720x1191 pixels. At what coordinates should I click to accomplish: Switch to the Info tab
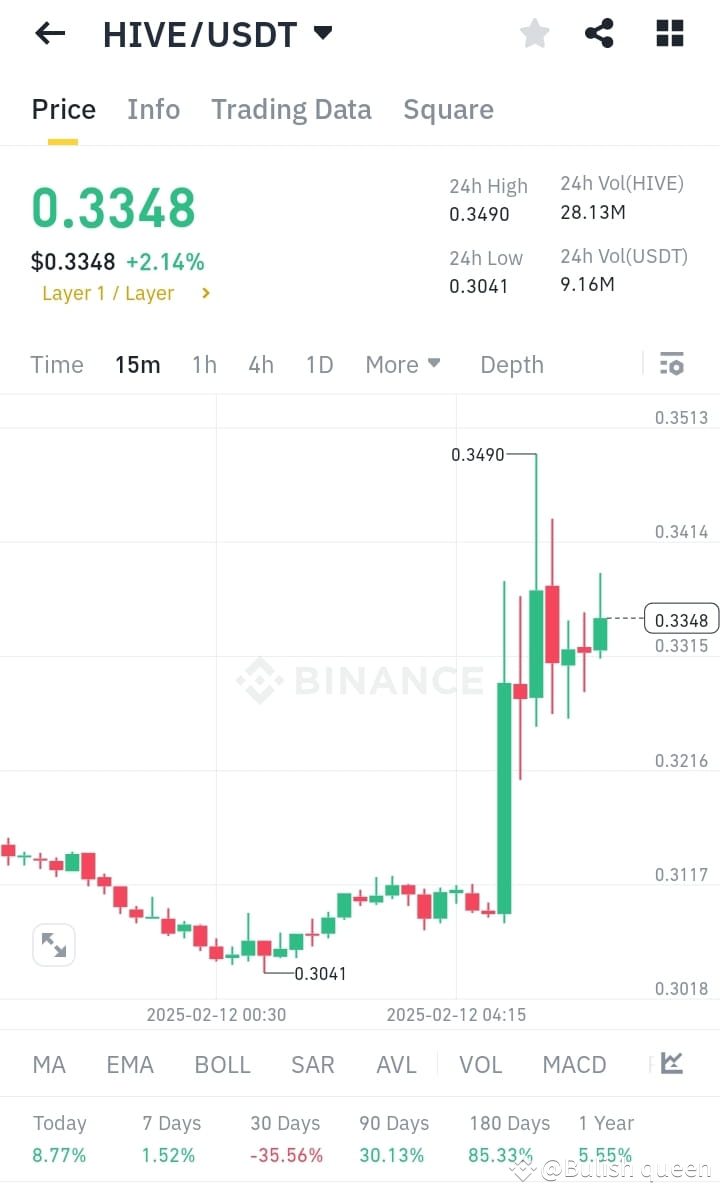[153, 109]
